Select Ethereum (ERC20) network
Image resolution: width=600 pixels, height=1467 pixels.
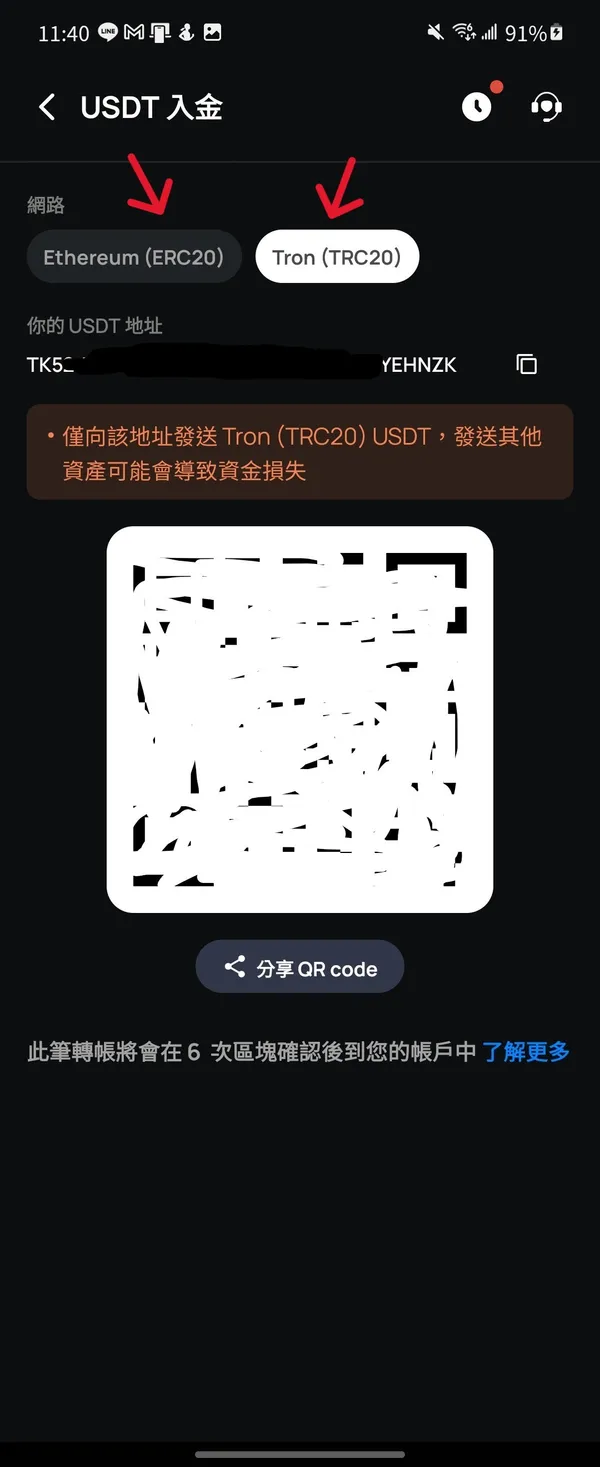(x=134, y=257)
